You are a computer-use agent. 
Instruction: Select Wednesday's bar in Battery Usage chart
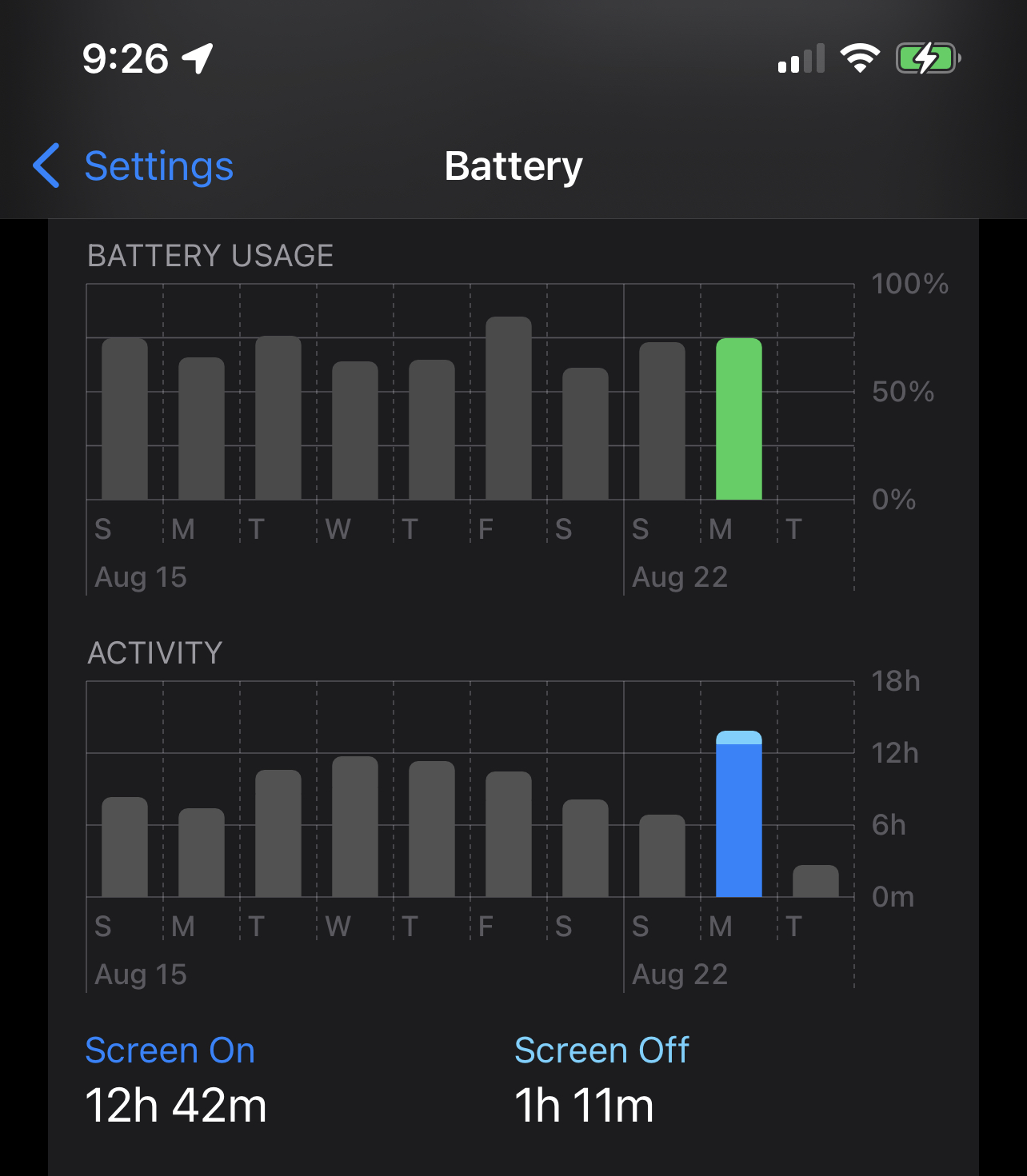click(x=355, y=431)
